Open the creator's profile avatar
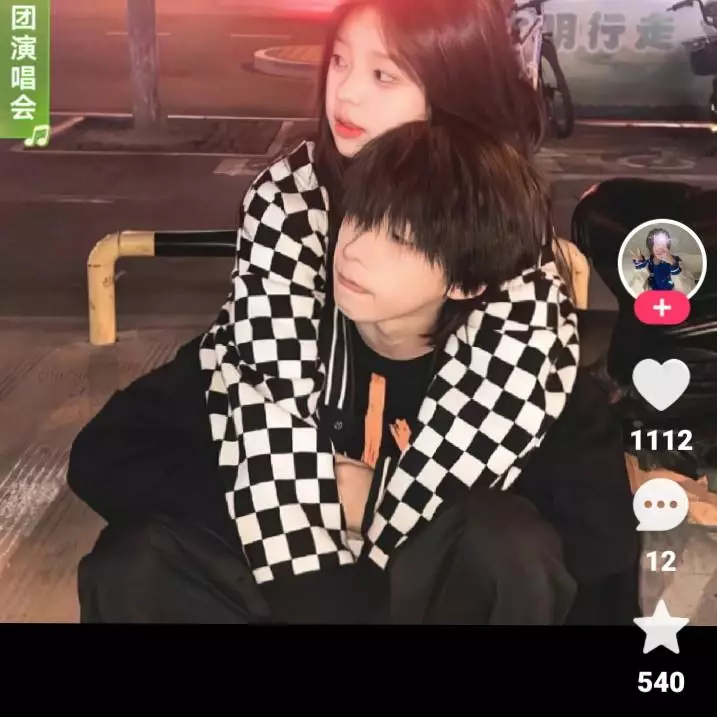Screen dimensions: 717x717 click(661, 259)
